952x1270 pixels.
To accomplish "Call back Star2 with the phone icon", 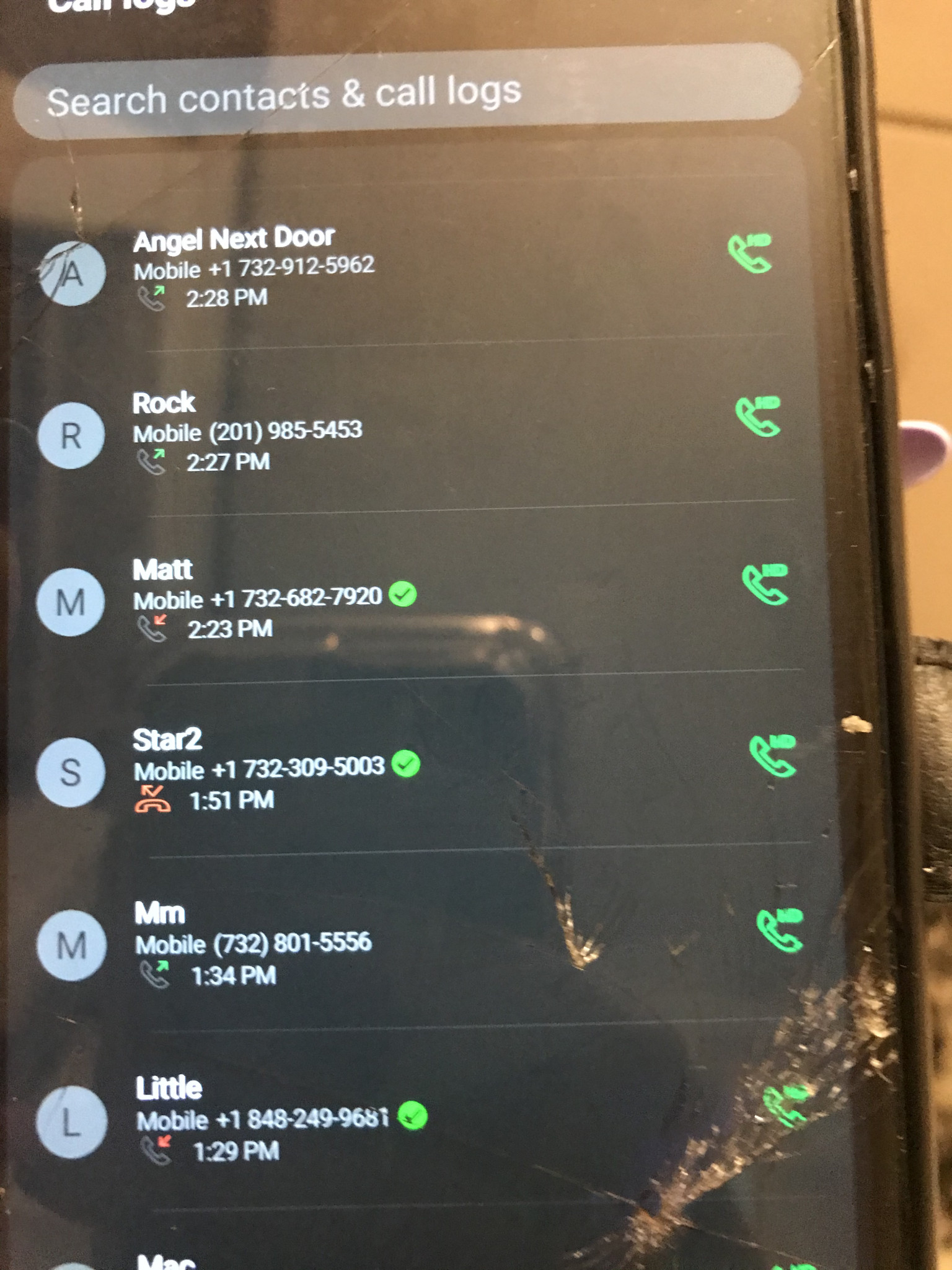I will (x=773, y=756).
